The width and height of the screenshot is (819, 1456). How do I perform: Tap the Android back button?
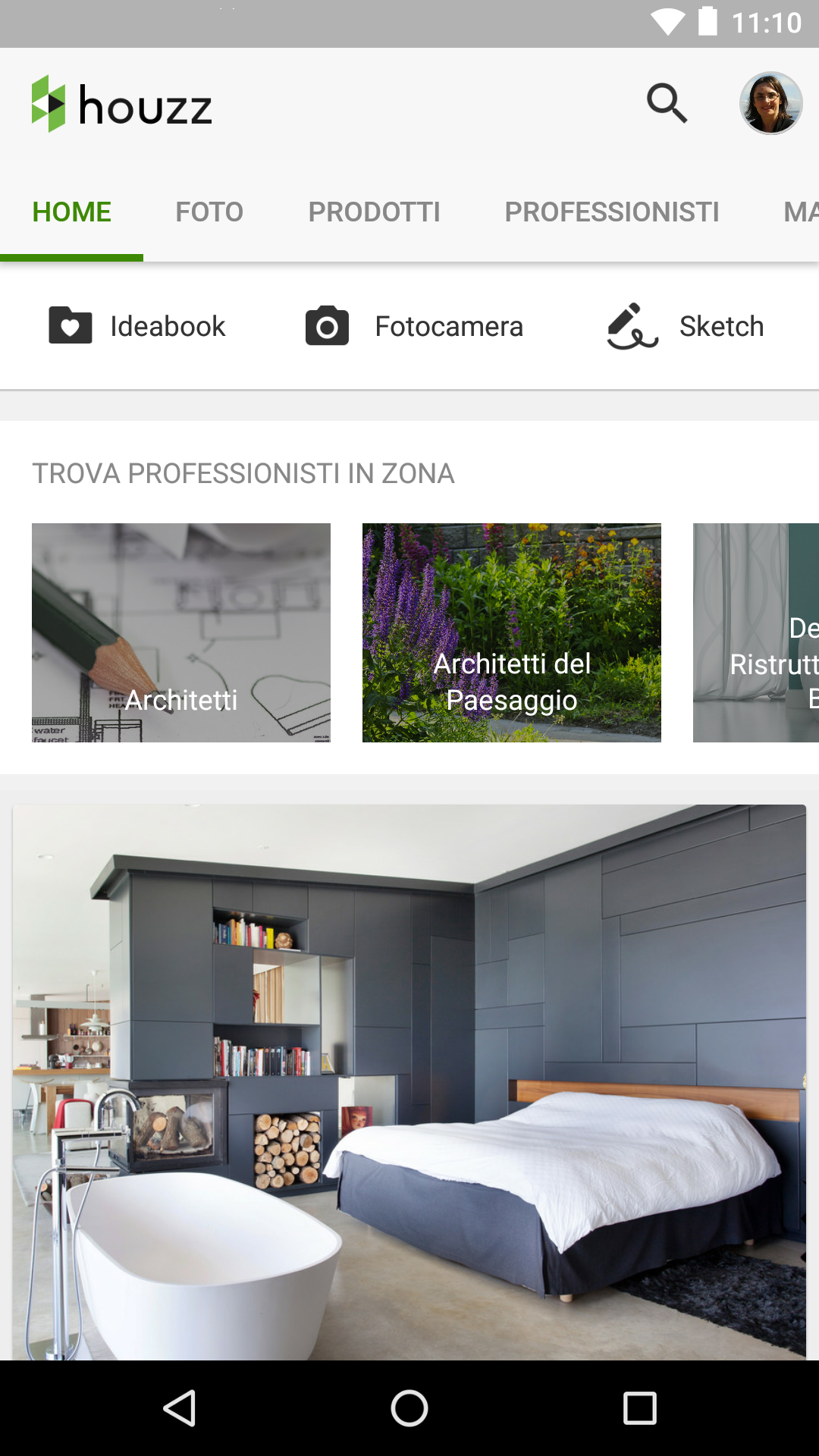pos(180,1408)
